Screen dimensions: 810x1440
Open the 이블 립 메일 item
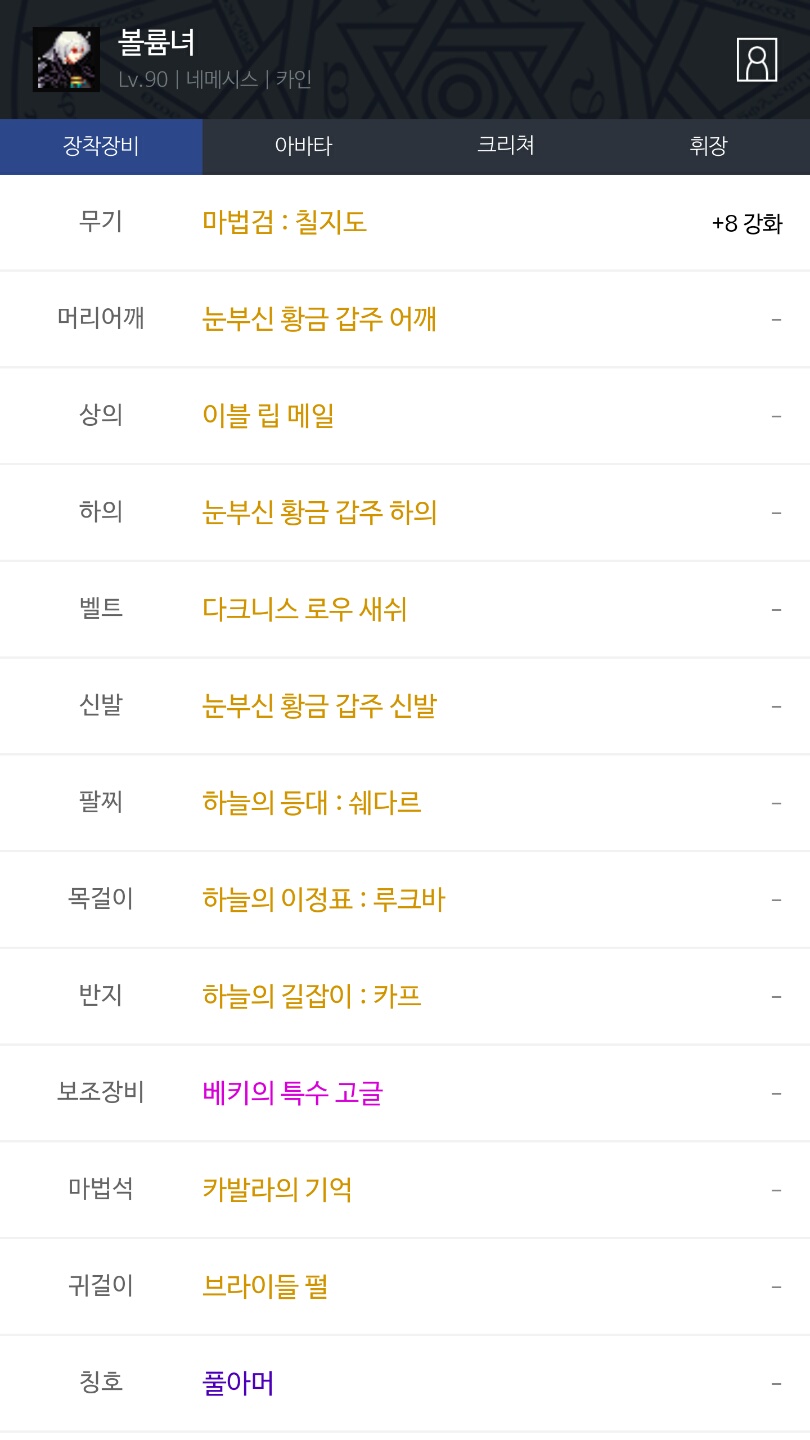point(268,415)
